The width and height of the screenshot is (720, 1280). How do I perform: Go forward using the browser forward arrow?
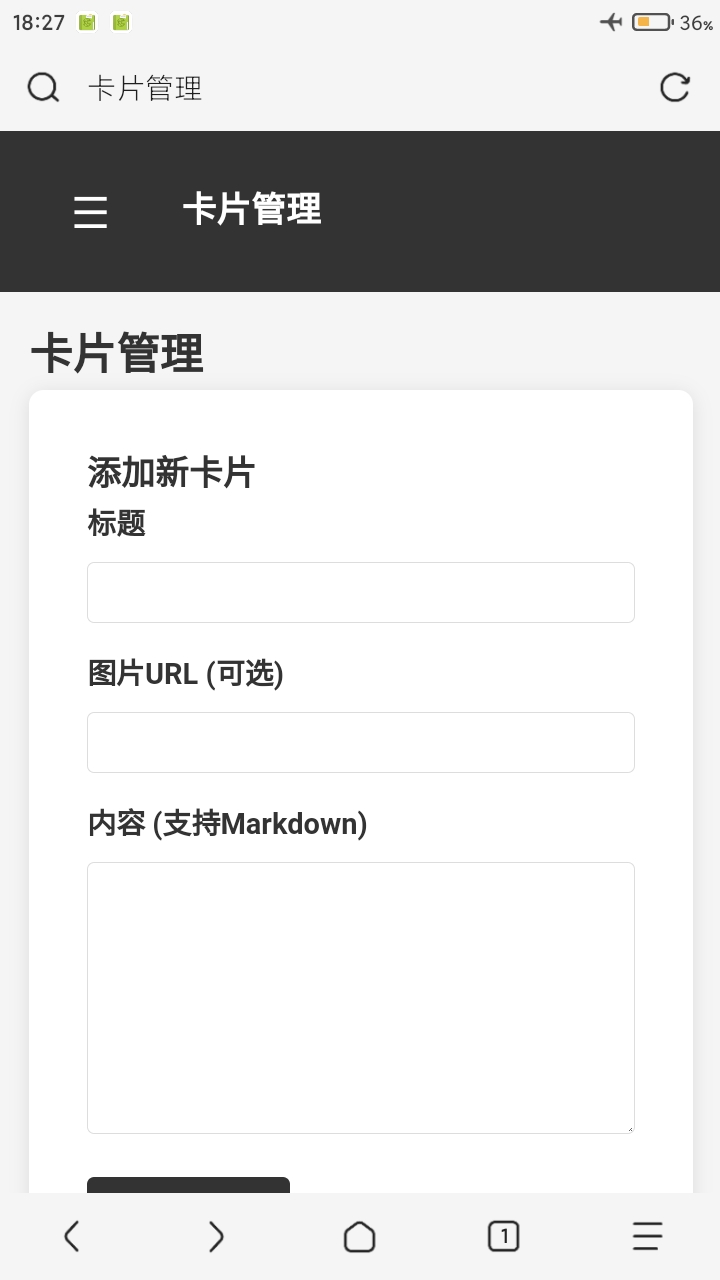216,1237
